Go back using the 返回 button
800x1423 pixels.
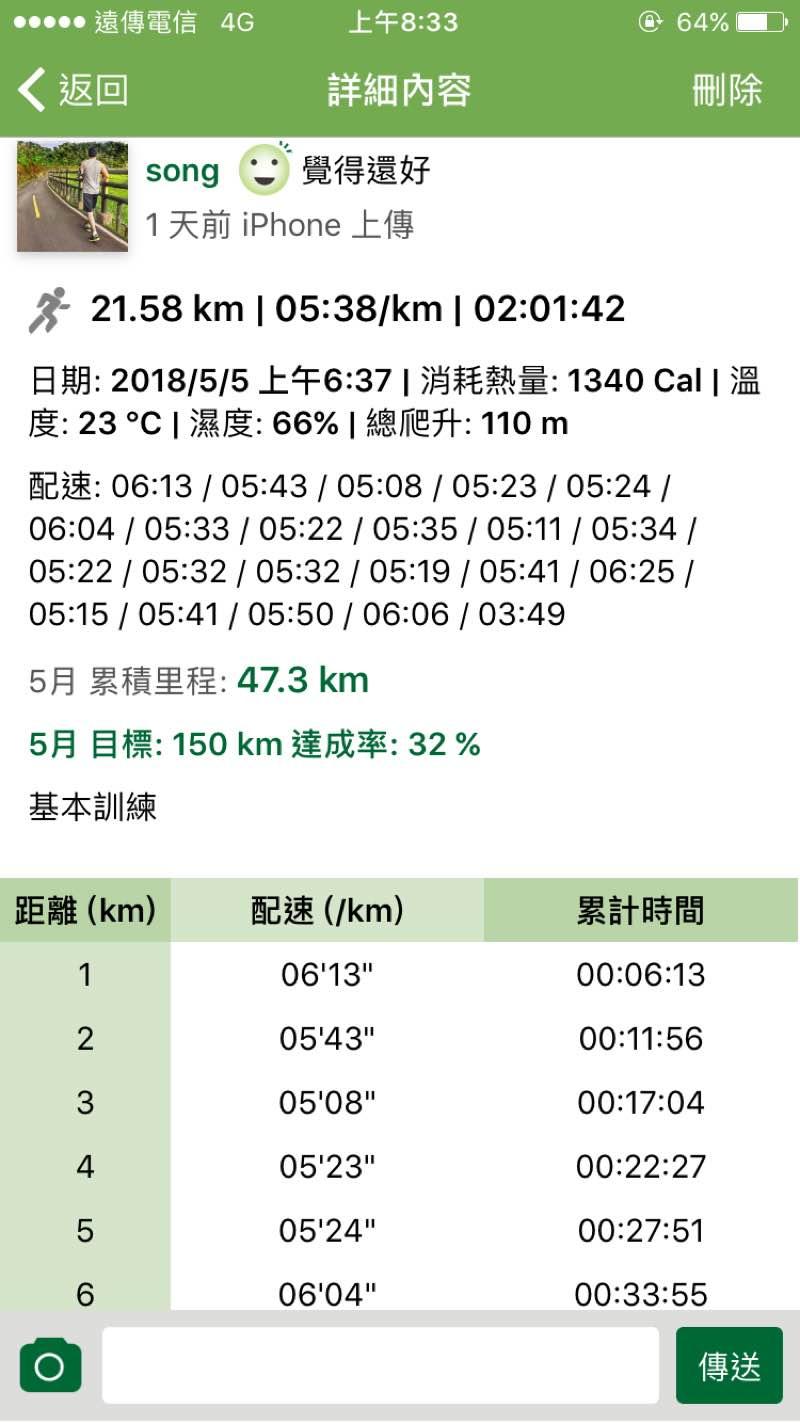73,90
